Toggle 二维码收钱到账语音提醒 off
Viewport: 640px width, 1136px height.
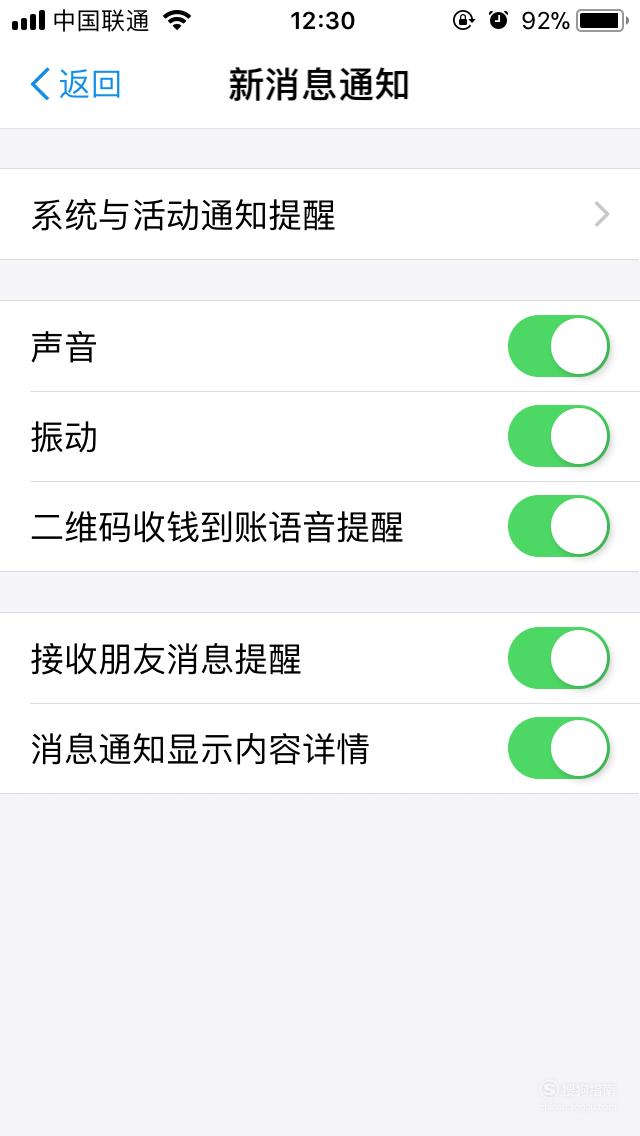[x=558, y=526]
